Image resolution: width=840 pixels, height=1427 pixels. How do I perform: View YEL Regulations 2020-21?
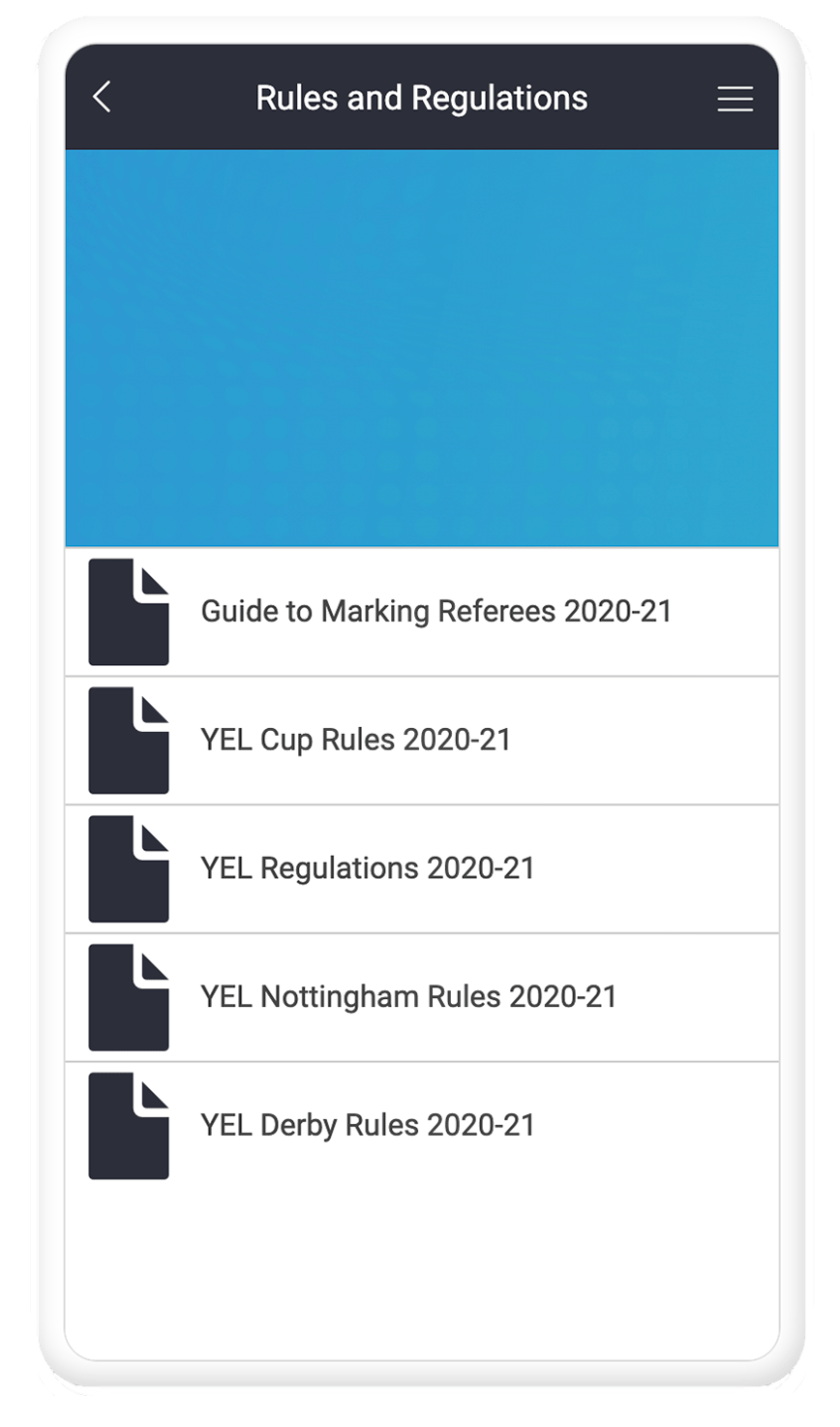coord(422,869)
